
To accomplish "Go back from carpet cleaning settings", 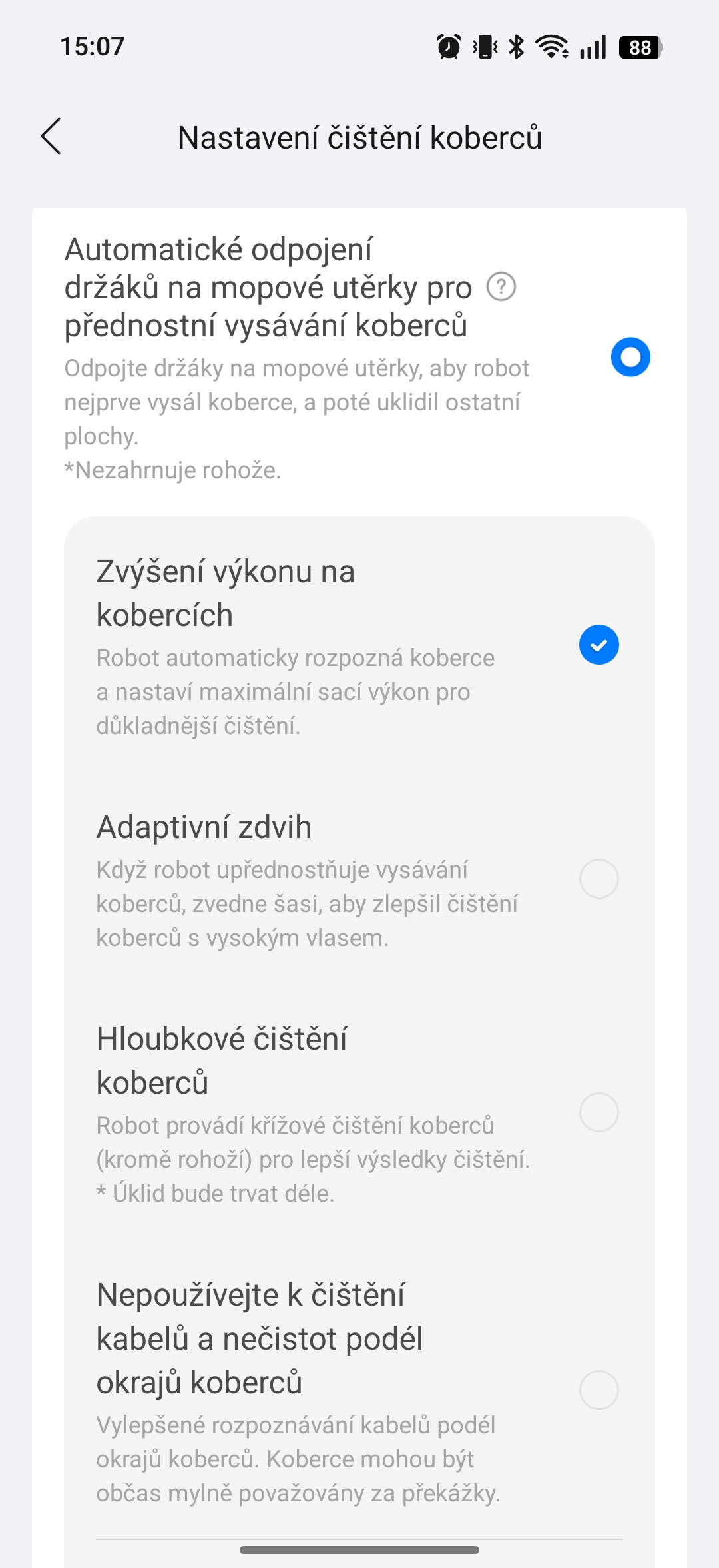I will (x=51, y=137).
